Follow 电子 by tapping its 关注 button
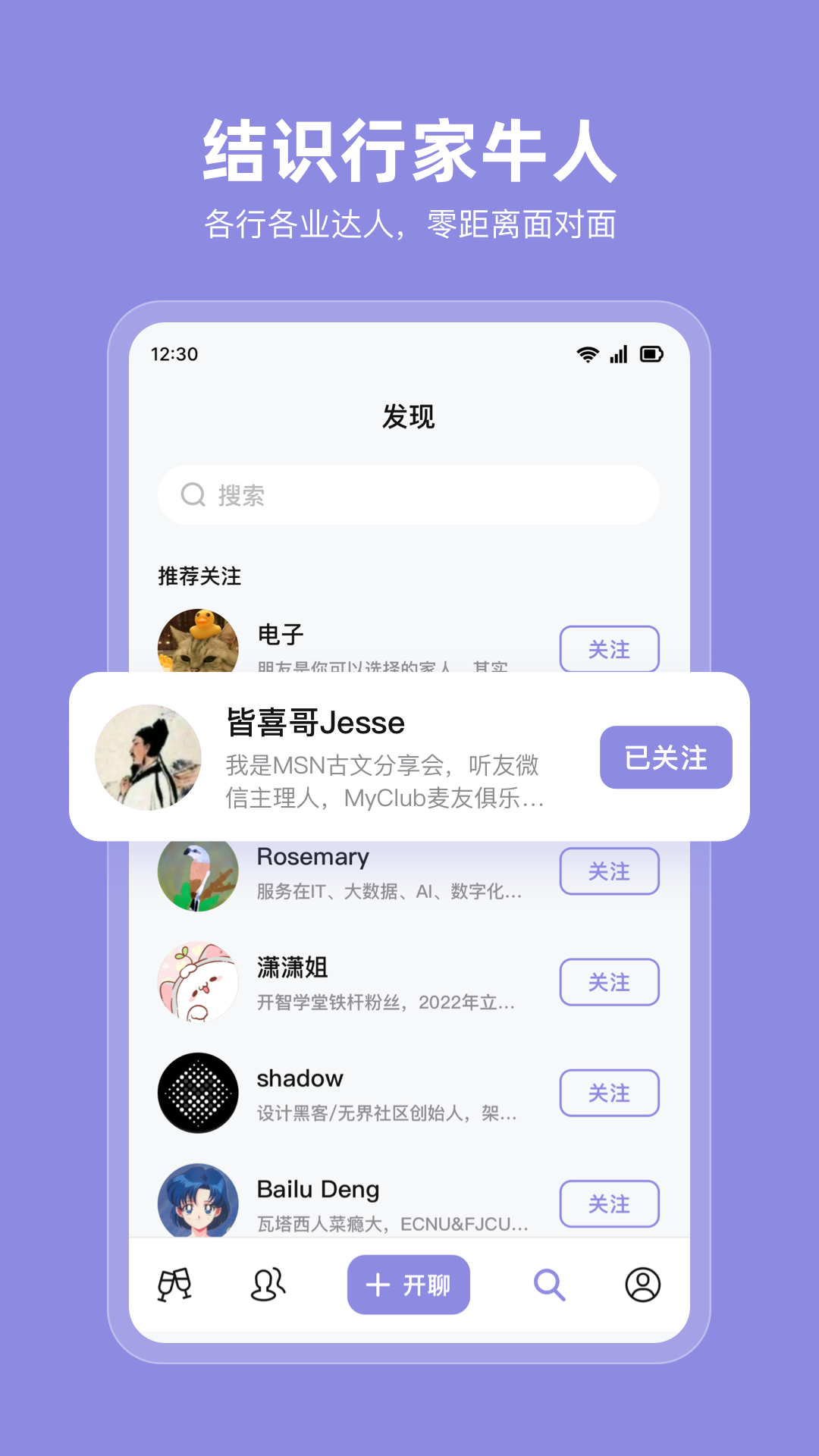Viewport: 819px width, 1456px height. click(610, 649)
